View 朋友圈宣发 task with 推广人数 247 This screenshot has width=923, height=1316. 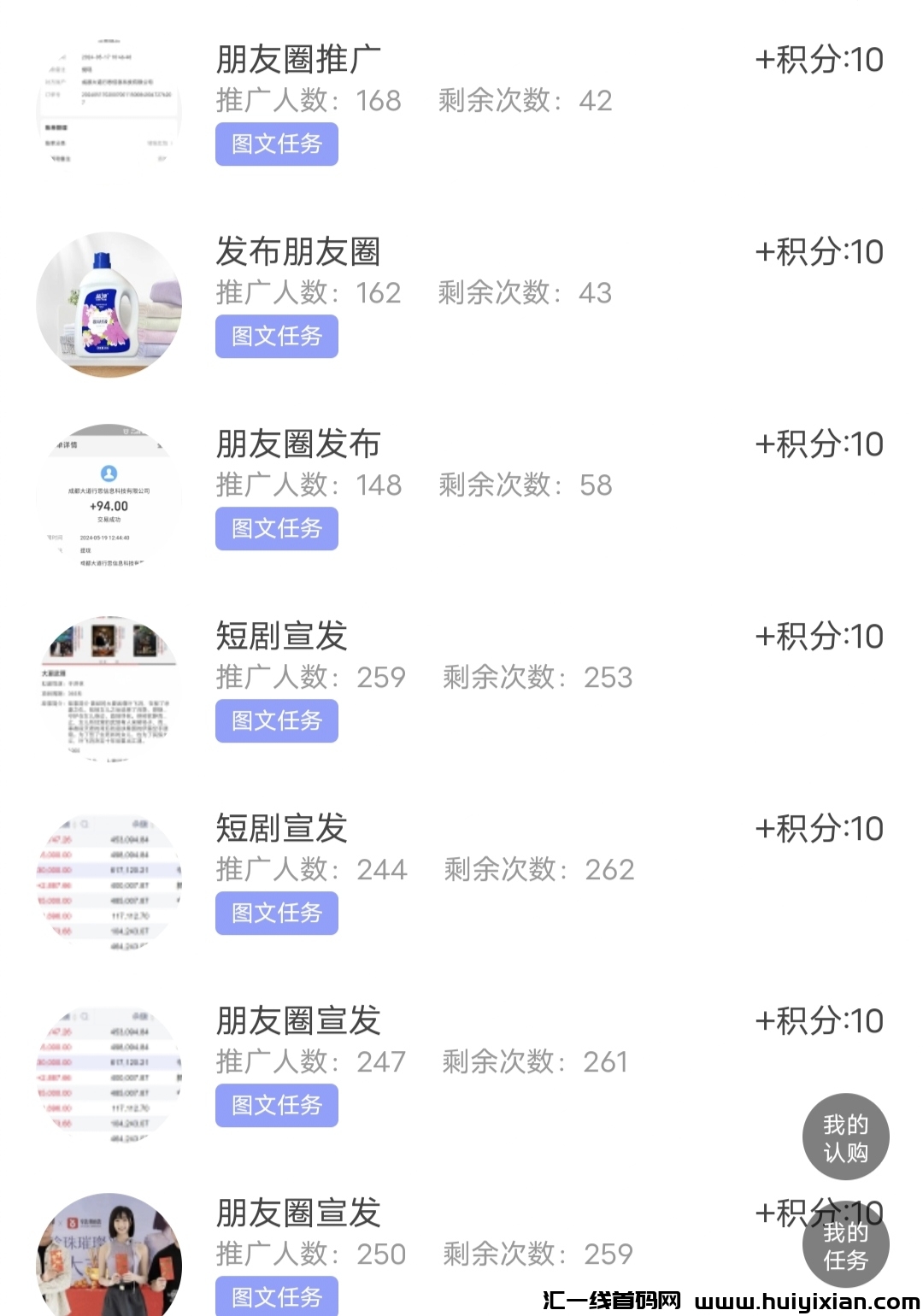pyautogui.click(x=298, y=1021)
